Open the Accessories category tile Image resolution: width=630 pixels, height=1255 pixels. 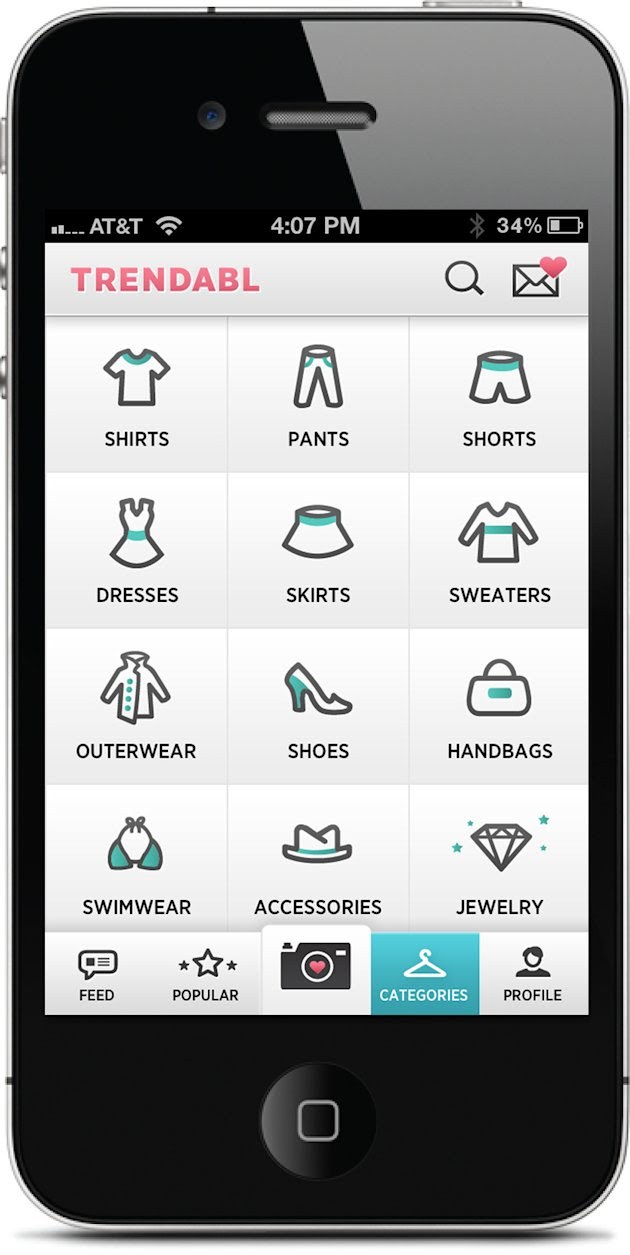(x=318, y=862)
